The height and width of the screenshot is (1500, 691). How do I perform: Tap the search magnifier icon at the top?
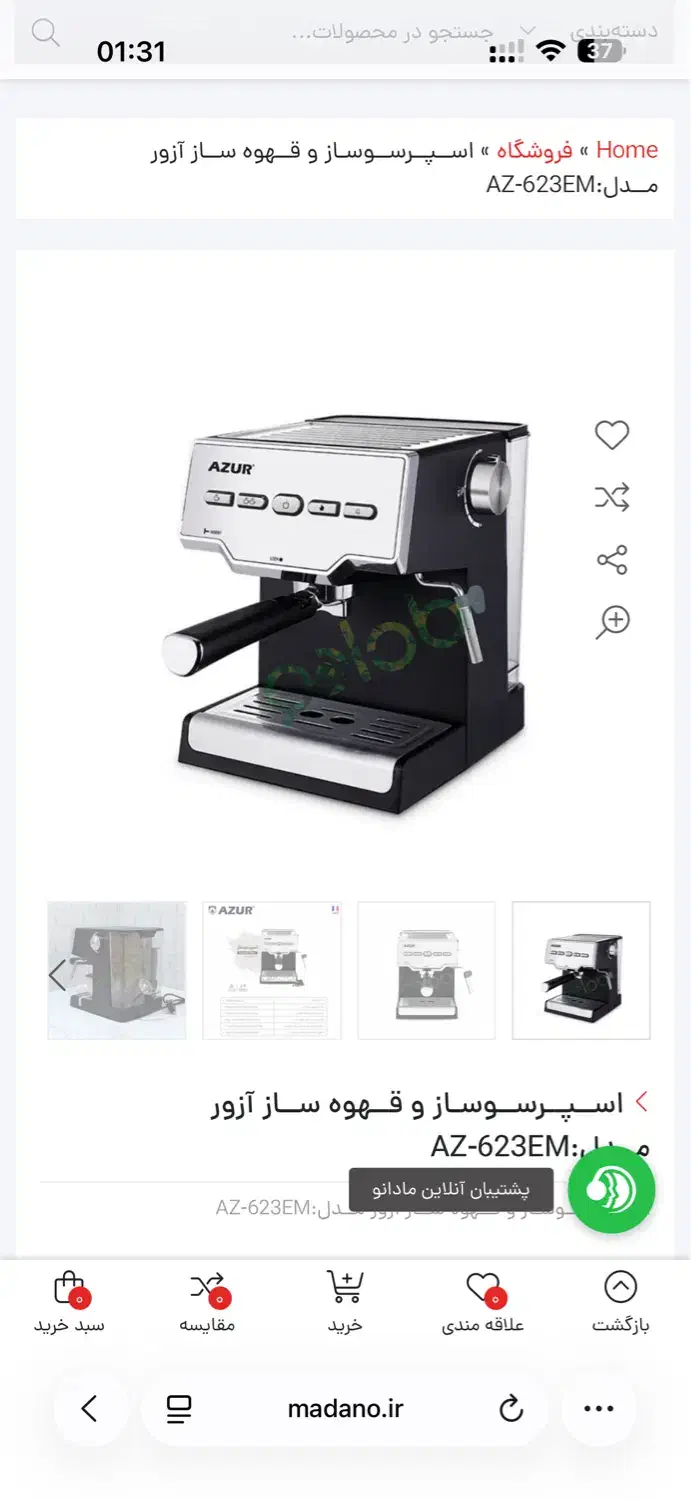click(x=46, y=32)
